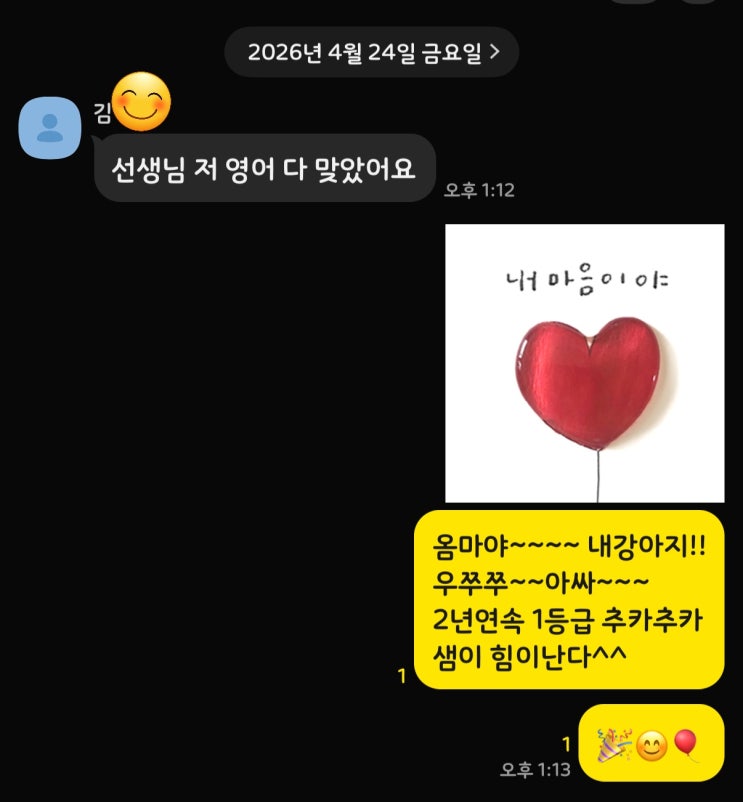Open the sent red heart image
The width and height of the screenshot is (743, 802).
pos(584,363)
